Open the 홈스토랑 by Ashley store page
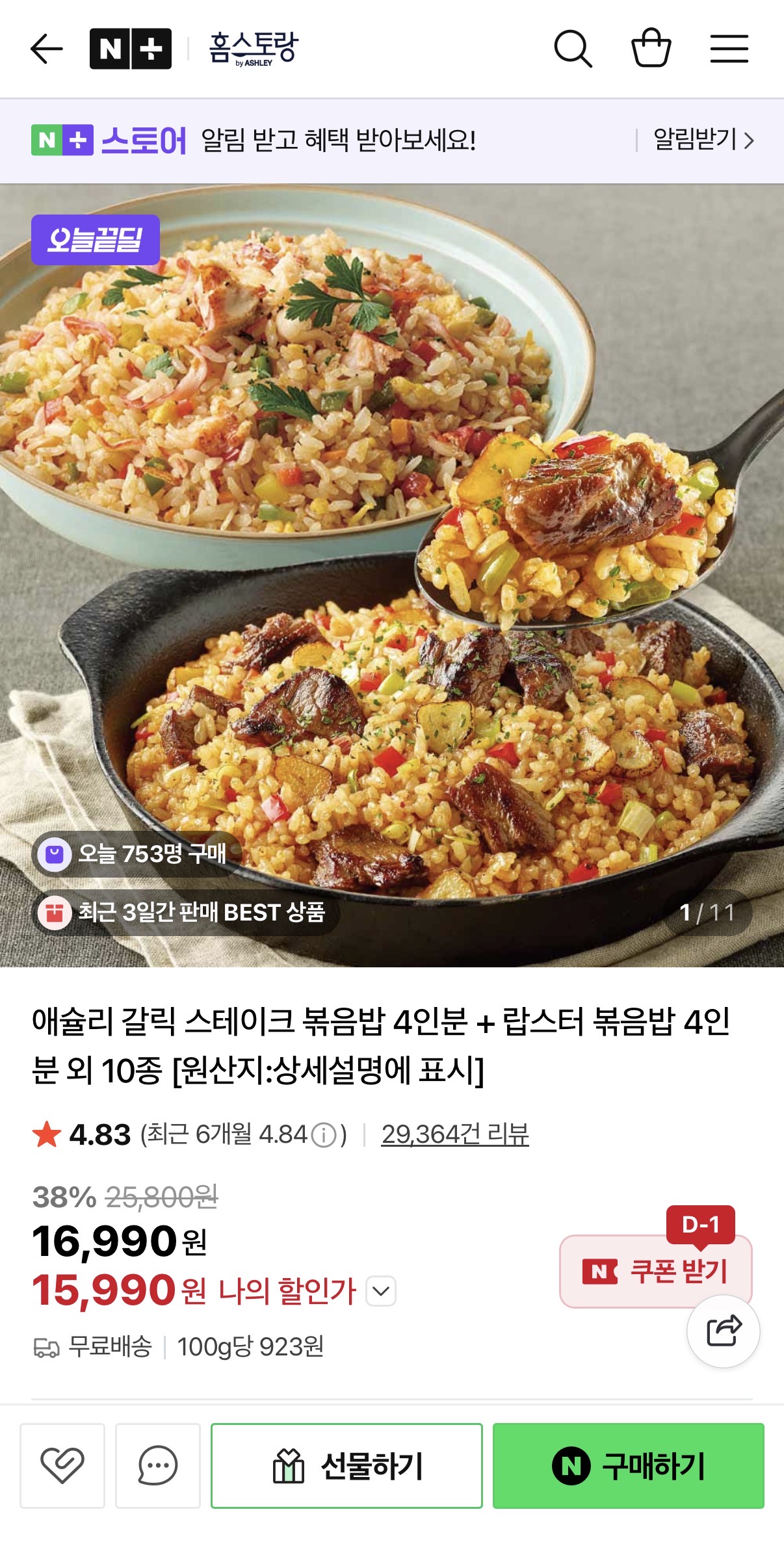 pyautogui.click(x=253, y=49)
